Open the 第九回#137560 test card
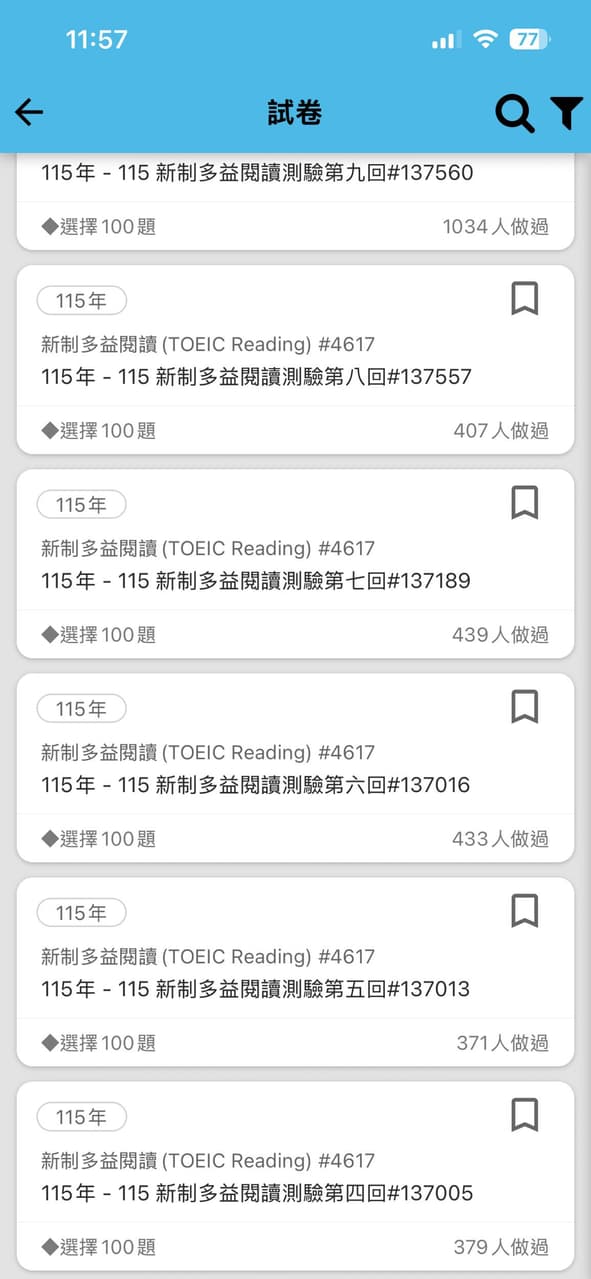Viewport: 591px width, 1279px height. click(295, 202)
